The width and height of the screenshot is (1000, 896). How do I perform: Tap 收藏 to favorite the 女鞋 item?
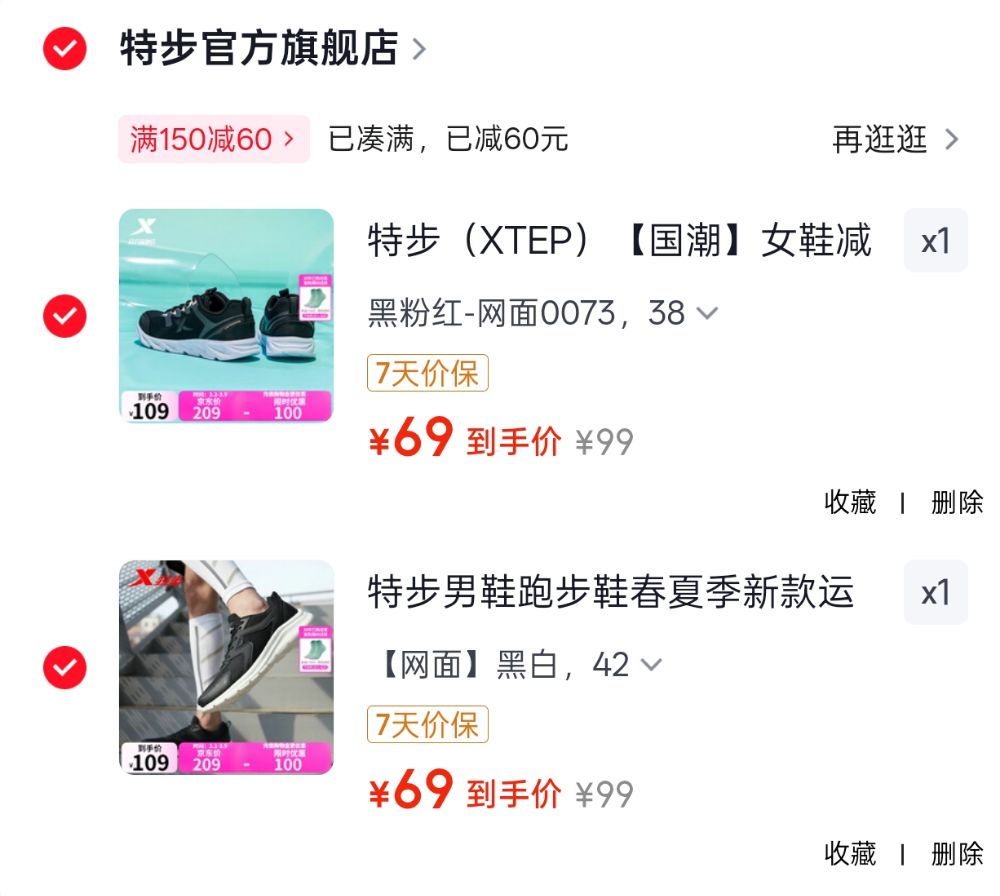(850, 503)
